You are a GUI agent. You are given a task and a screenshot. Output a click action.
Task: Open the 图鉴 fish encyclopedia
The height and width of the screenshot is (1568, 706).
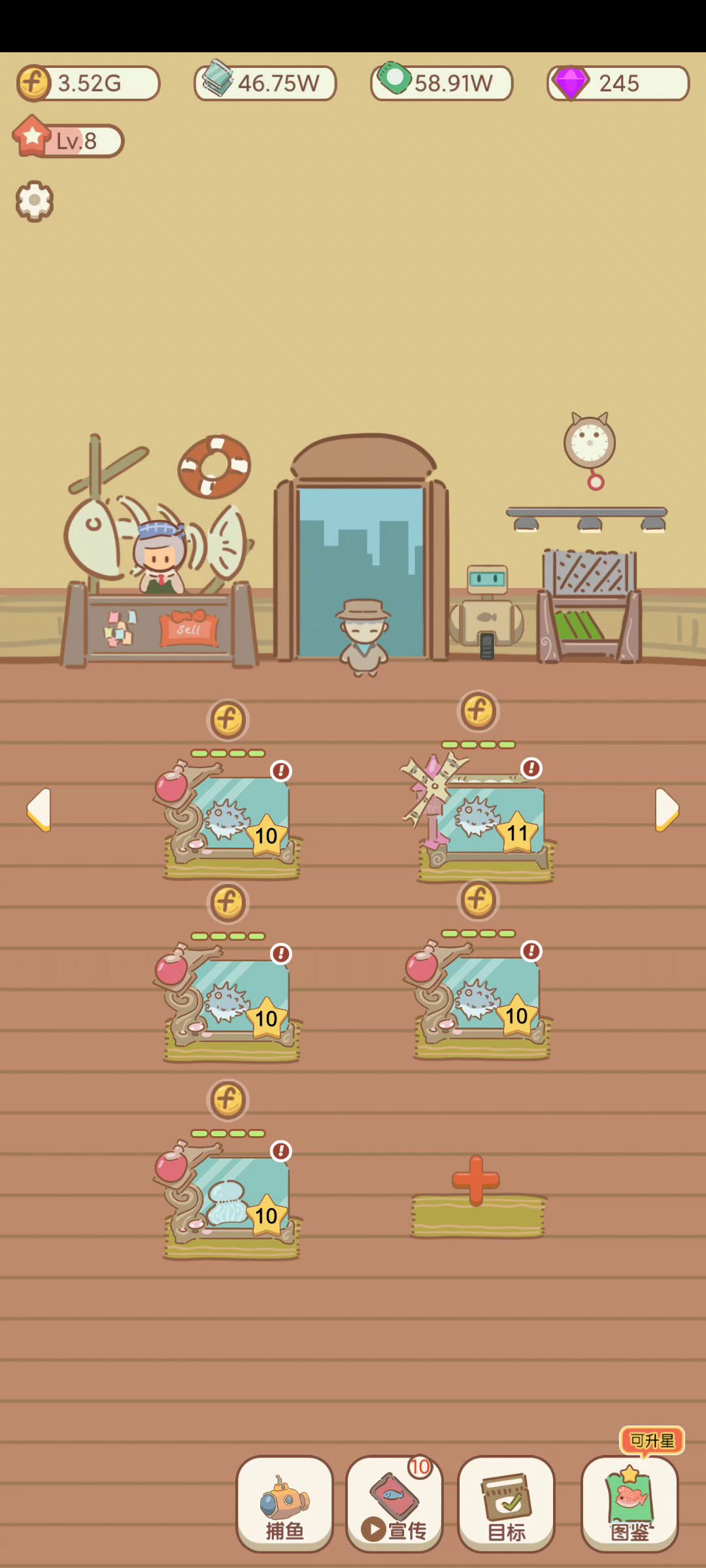tap(630, 1503)
